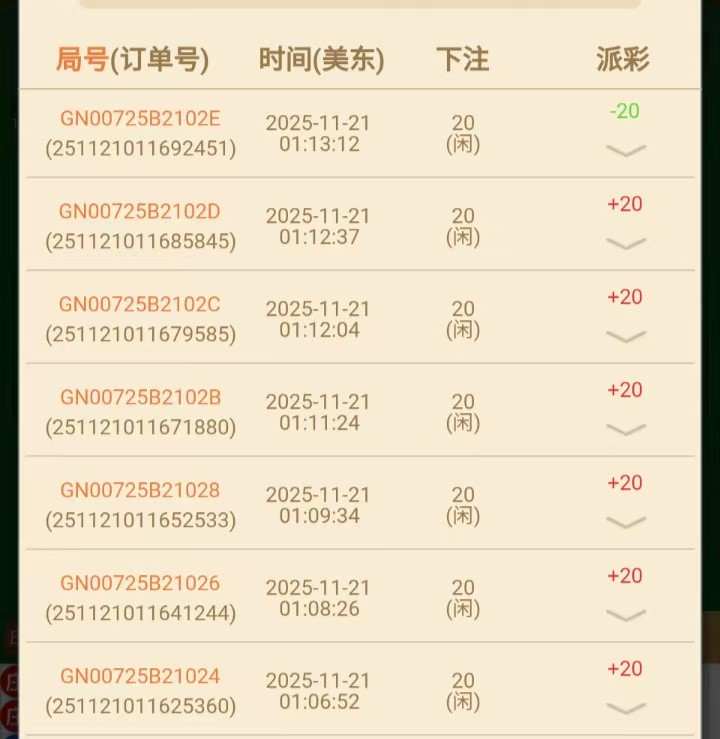Click the +20 payout beside GN00725B2102D
This screenshot has width=720, height=739.
point(626,204)
